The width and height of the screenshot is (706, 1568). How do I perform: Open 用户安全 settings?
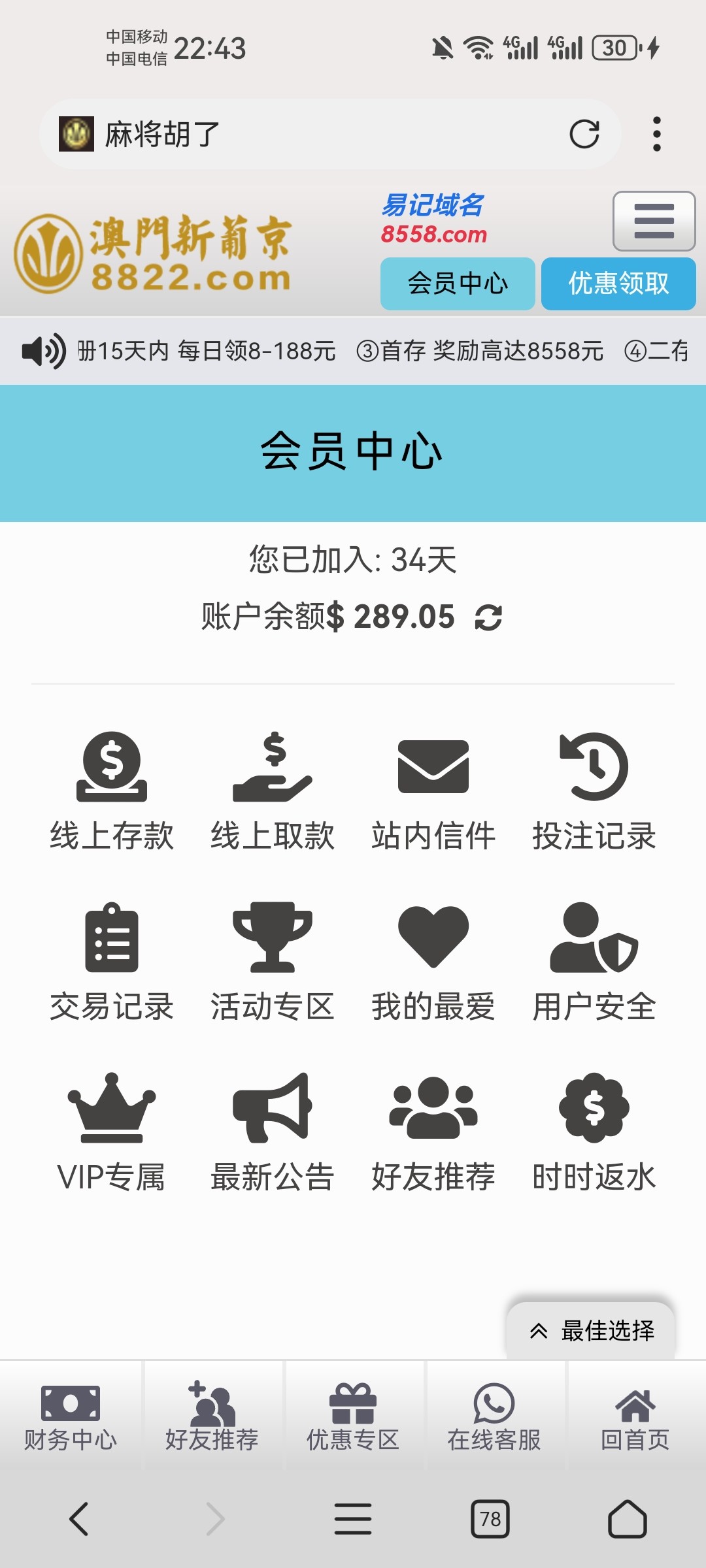point(594,962)
